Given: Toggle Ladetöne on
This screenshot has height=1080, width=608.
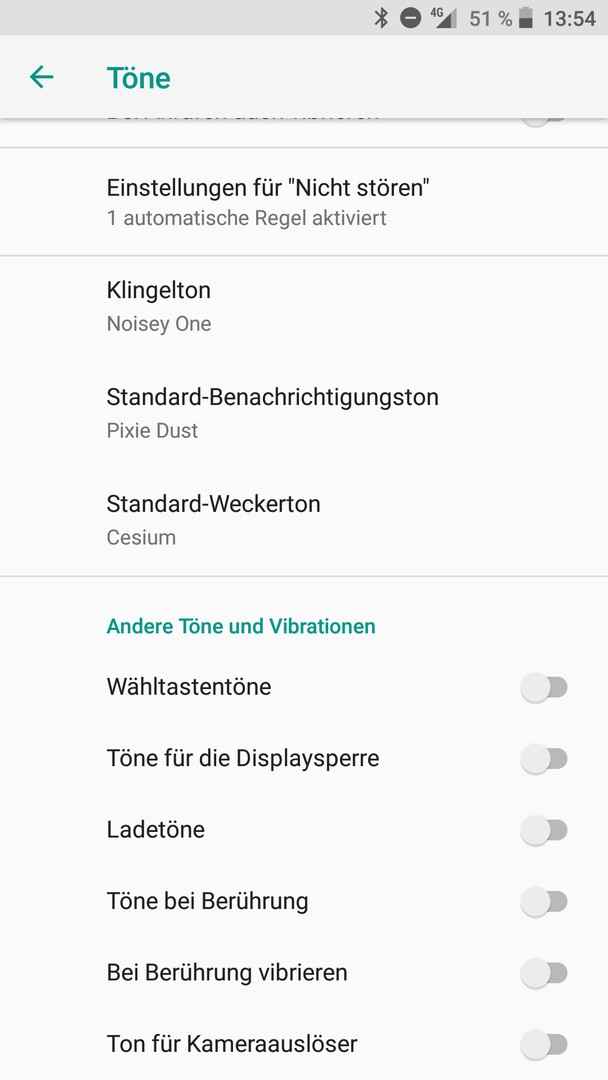Looking at the screenshot, I should click(544, 831).
